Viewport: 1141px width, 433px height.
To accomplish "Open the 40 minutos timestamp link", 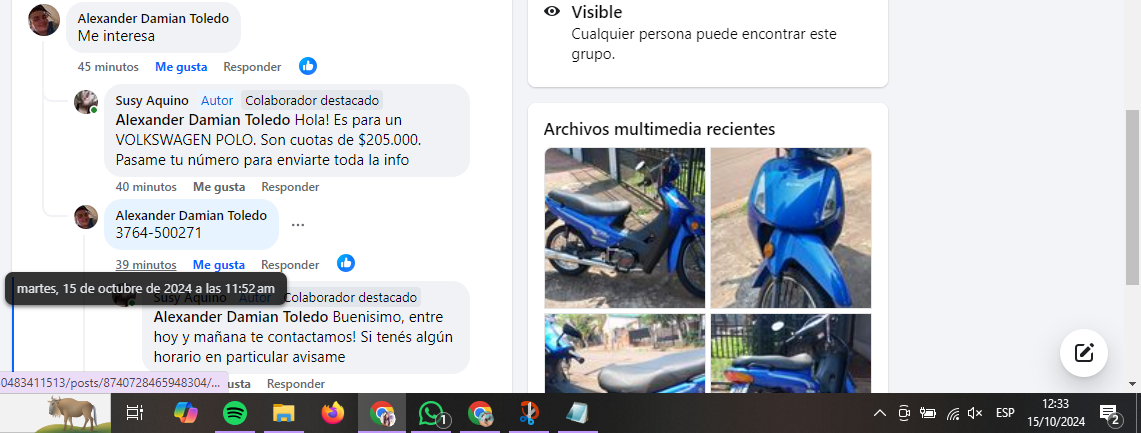I will 146,187.
